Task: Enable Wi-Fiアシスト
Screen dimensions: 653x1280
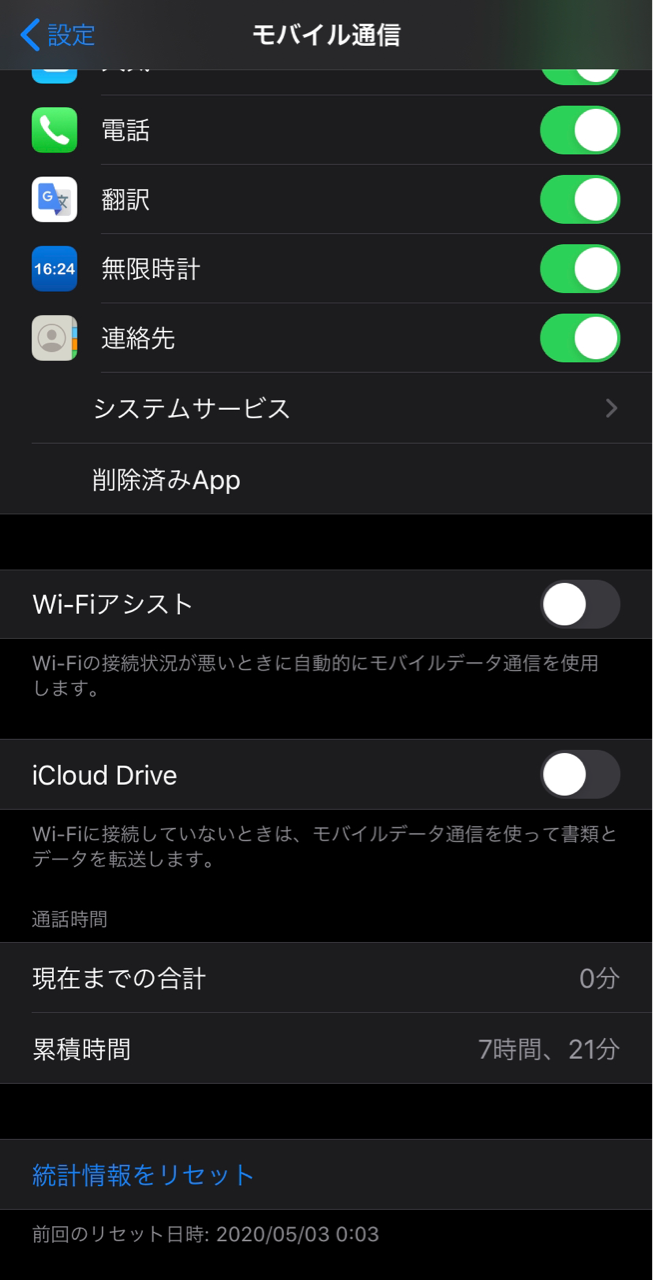Action: click(580, 604)
